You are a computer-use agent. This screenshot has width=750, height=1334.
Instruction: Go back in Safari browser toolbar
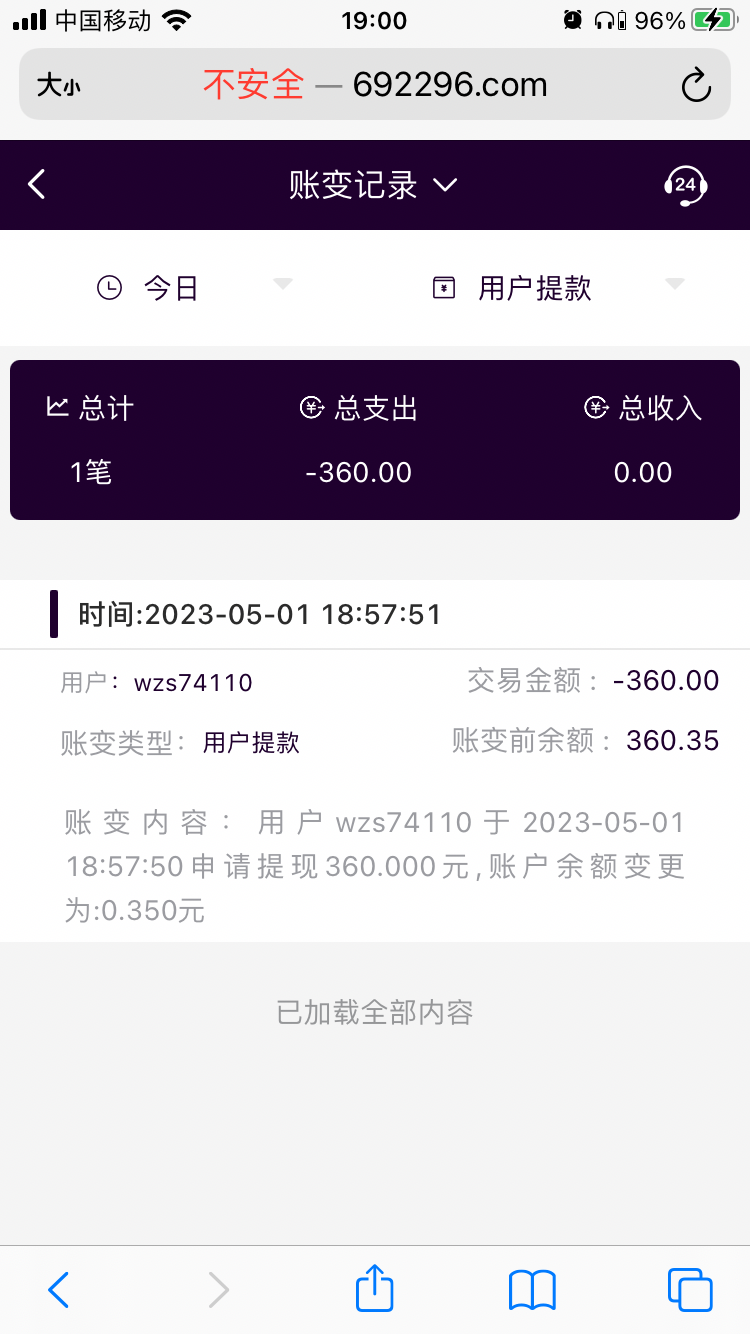(x=58, y=1289)
